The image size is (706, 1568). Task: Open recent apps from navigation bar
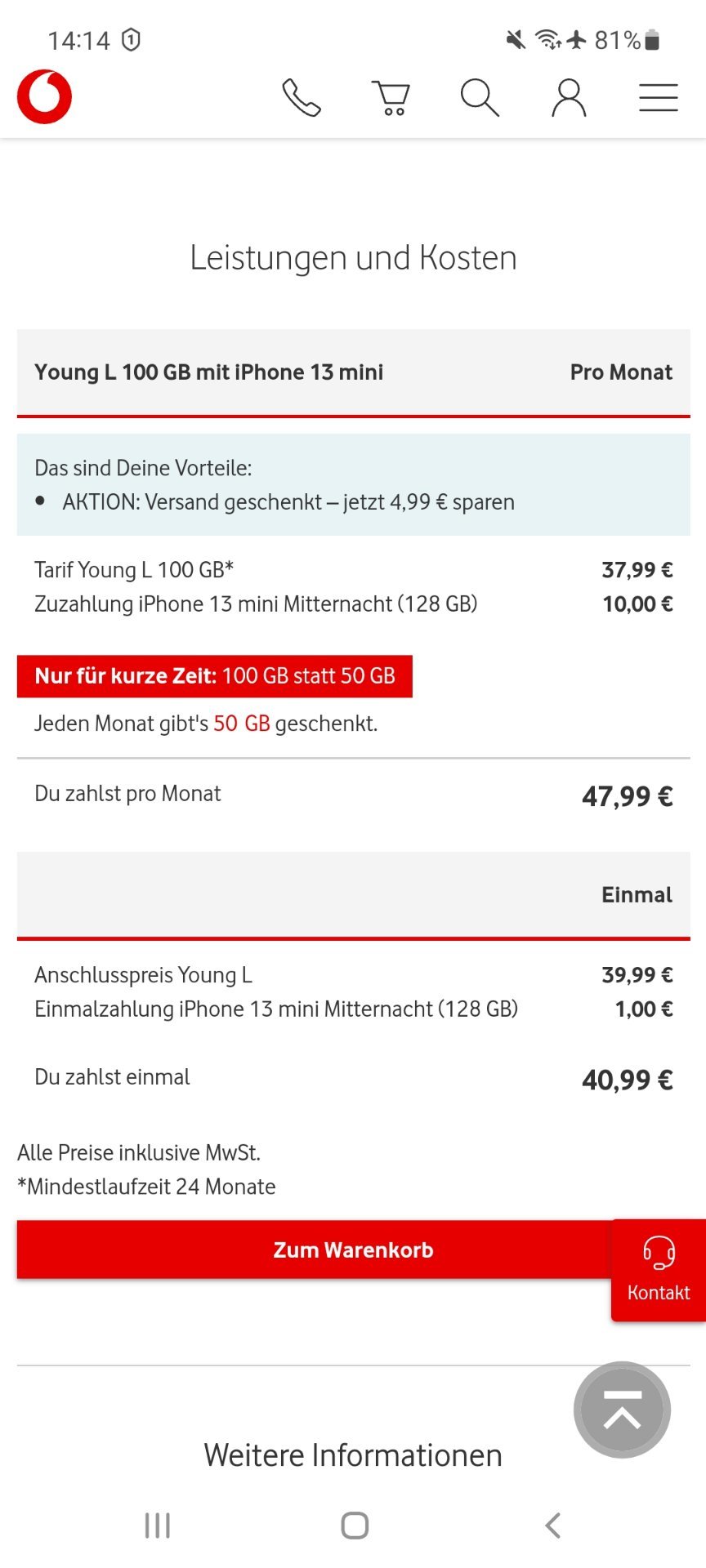pos(158,1525)
